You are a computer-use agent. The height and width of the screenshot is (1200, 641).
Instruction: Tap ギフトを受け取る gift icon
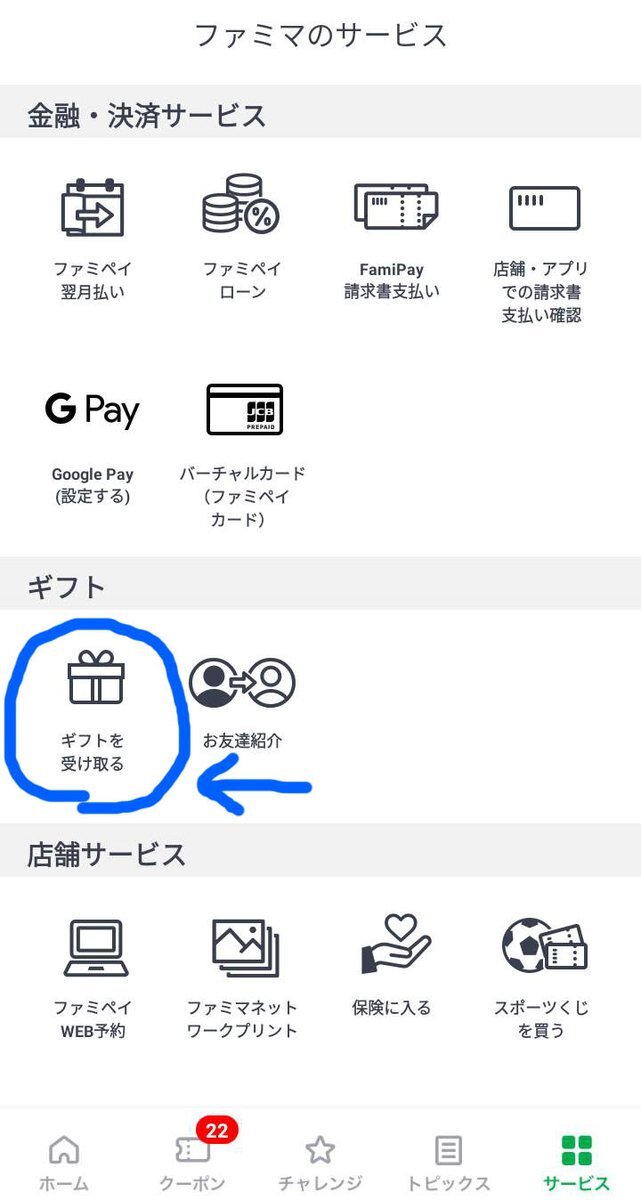click(x=96, y=681)
